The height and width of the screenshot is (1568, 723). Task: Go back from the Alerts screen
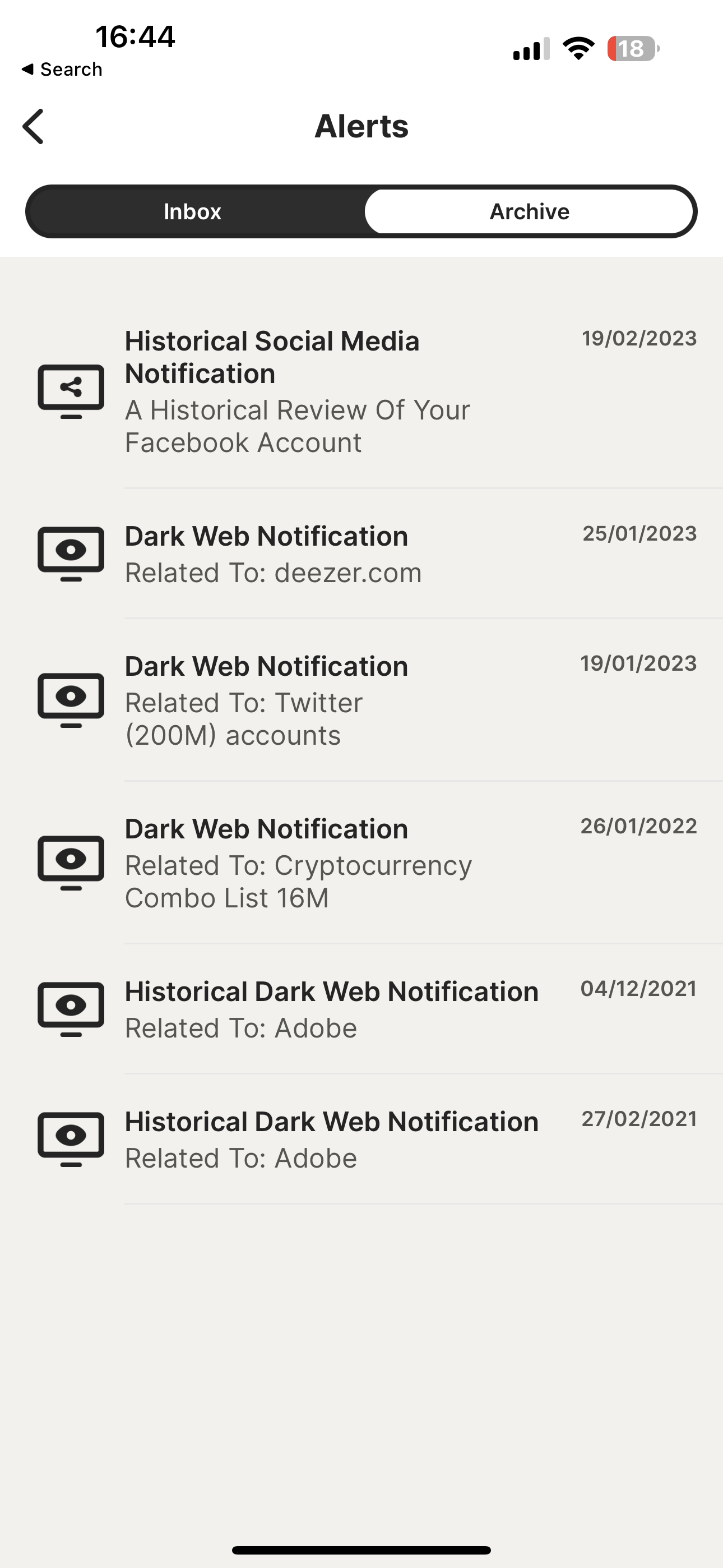coord(34,127)
